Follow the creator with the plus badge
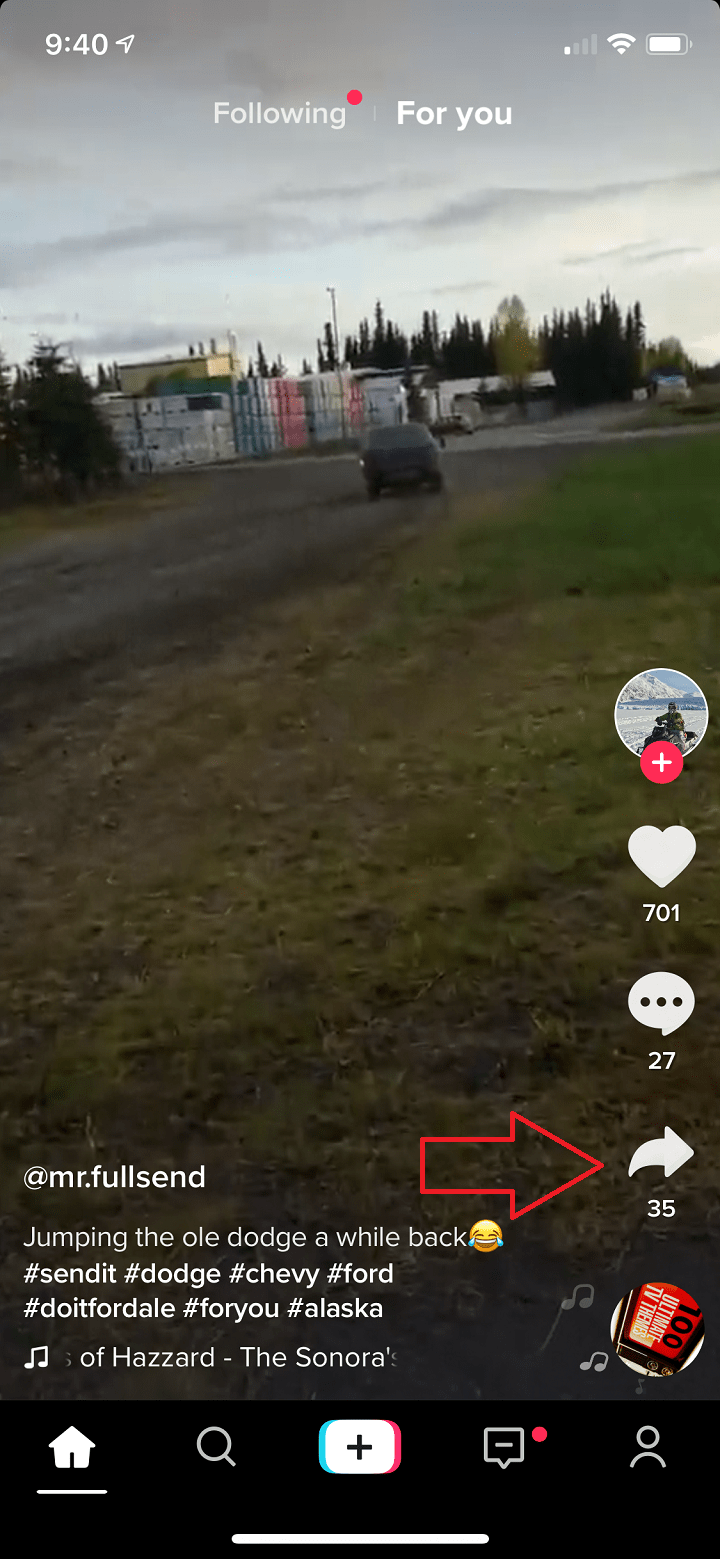Screen dimensions: 720x1559 (x=661, y=765)
